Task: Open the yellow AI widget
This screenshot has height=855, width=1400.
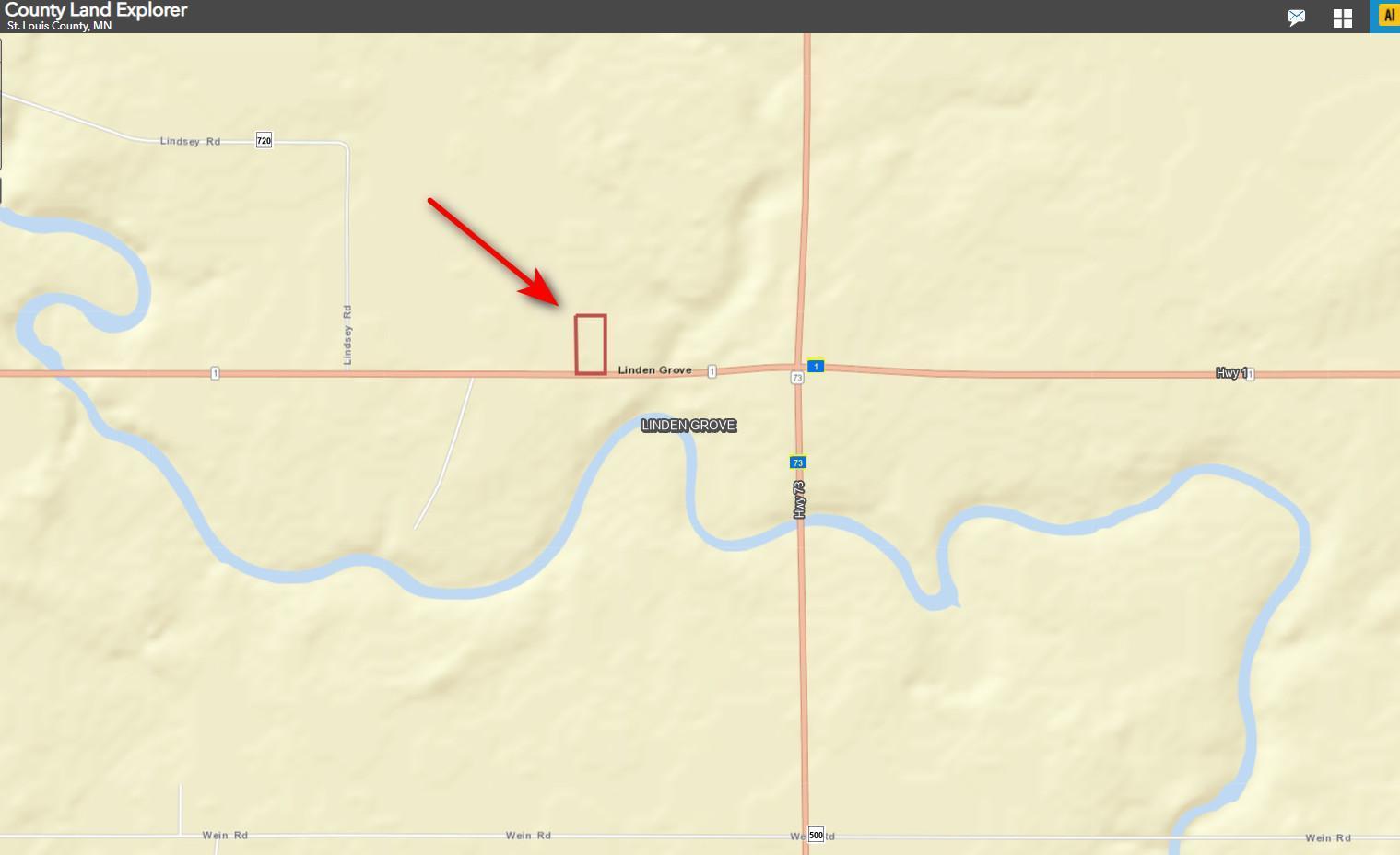Action: 1387,16
